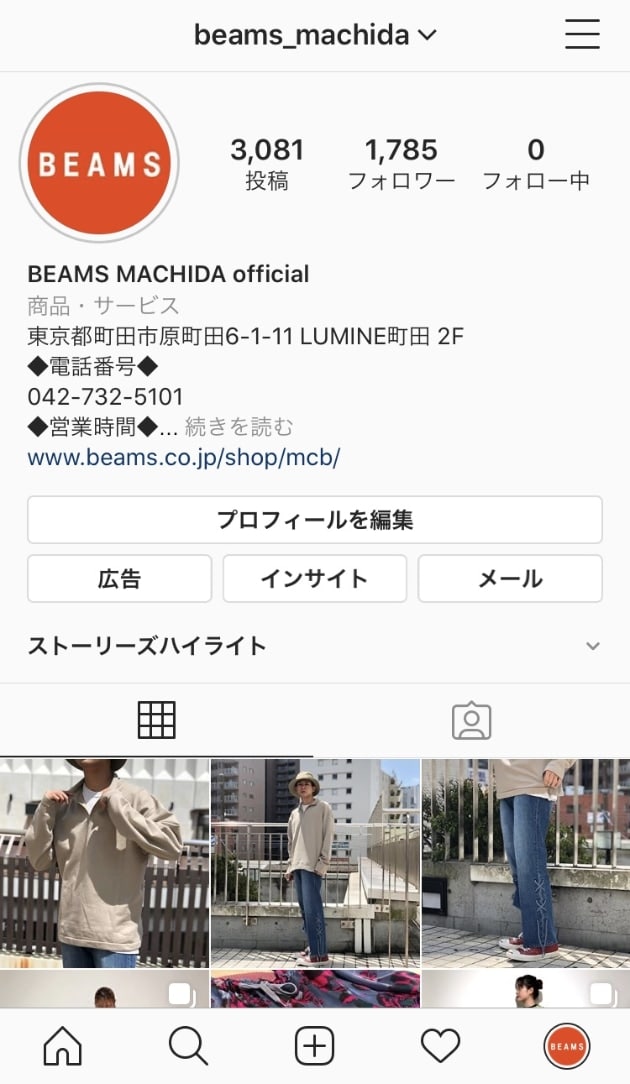View the following list
630x1084 pixels.
click(x=536, y=164)
